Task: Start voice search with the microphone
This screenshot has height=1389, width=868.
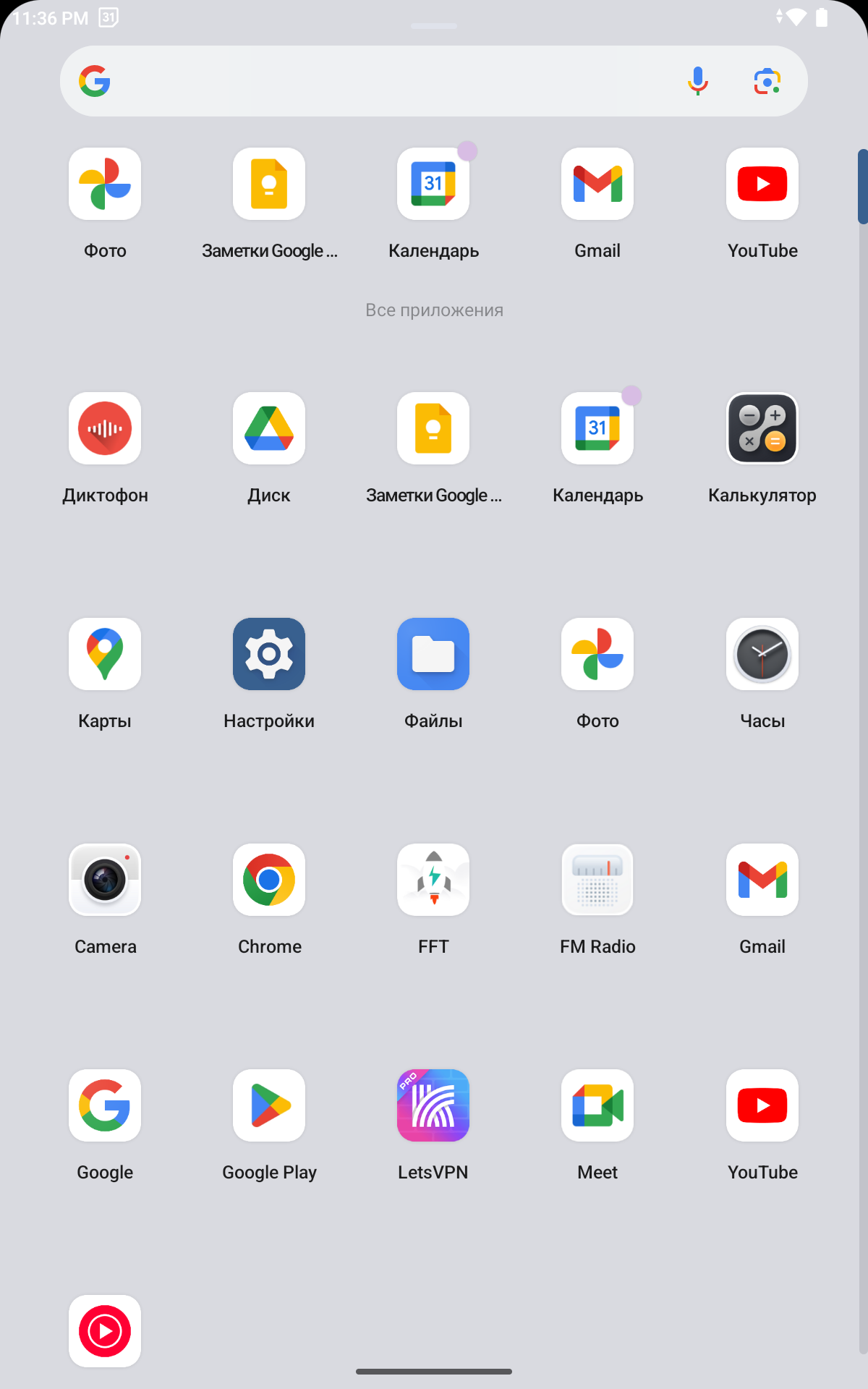Action: click(x=697, y=81)
